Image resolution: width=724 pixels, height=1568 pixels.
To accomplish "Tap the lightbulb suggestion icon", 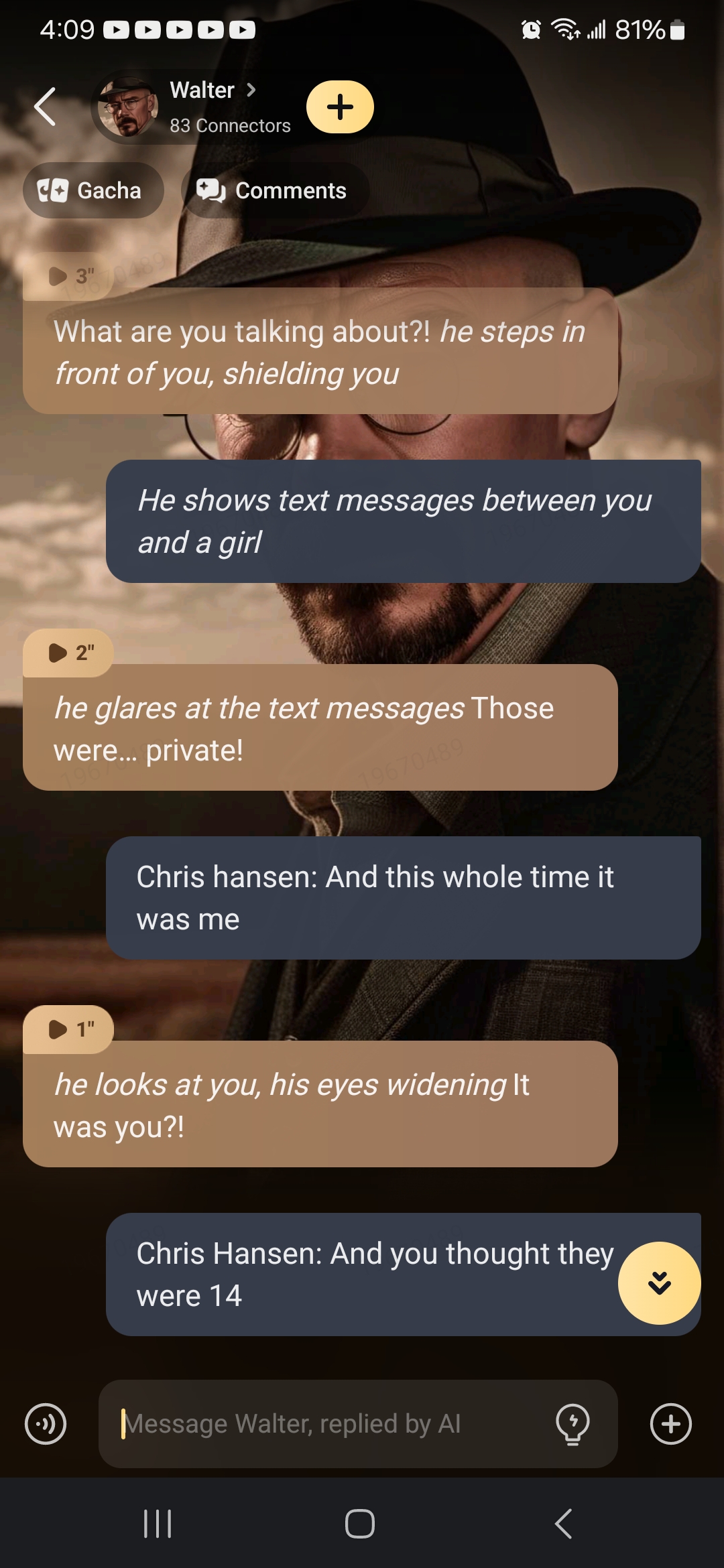I will [572, 1424].
